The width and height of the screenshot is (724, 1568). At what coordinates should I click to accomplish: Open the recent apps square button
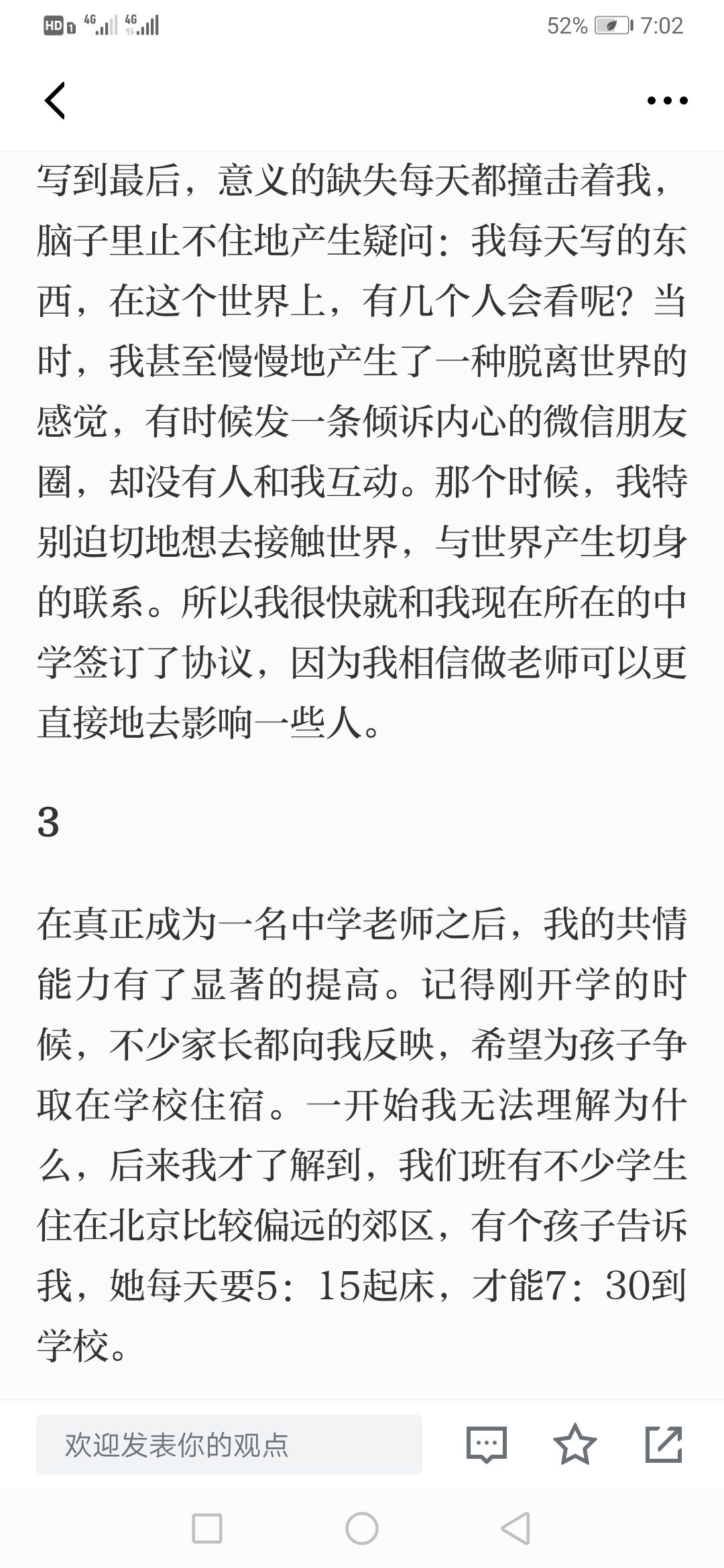click(x=207, y=1529)
